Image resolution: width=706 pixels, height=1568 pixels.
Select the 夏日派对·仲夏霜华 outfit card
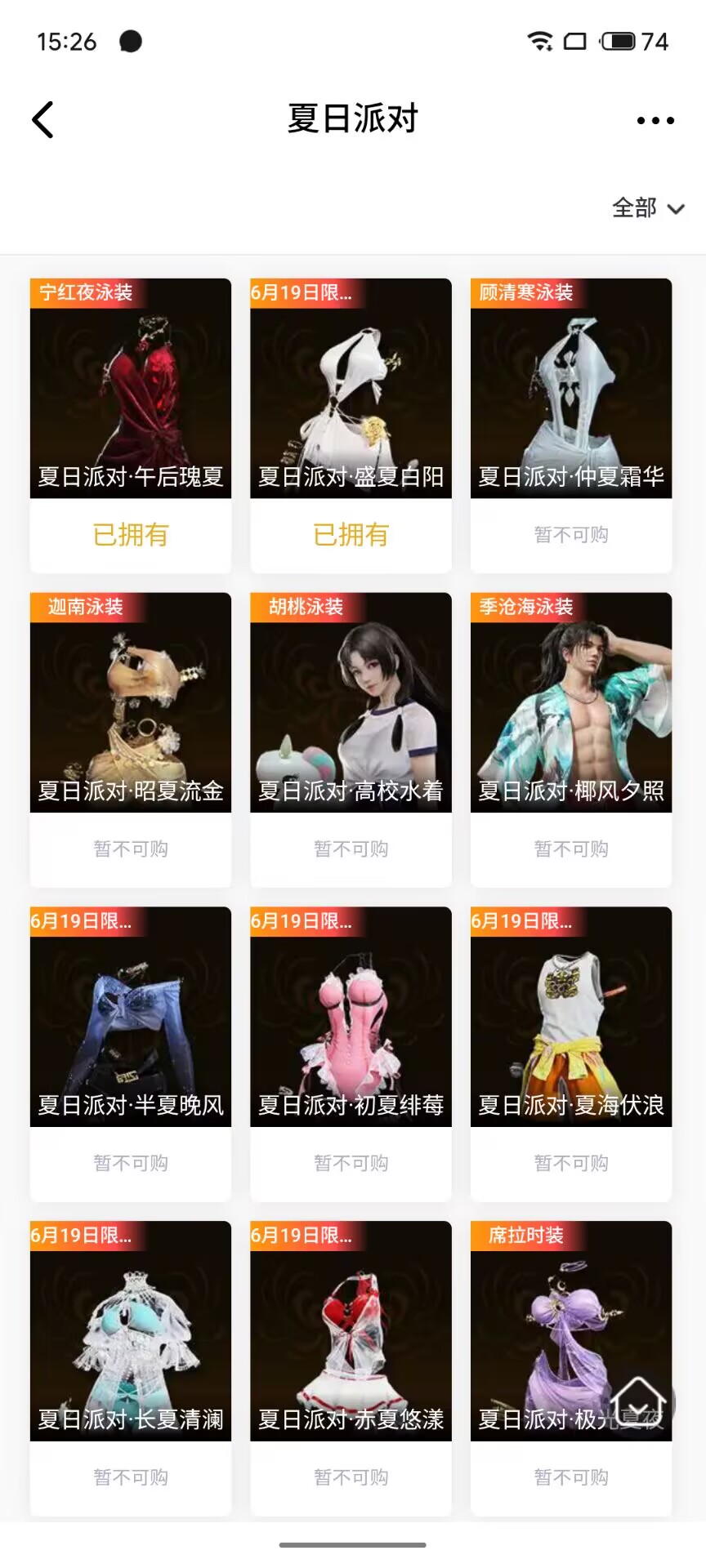tap(571, 389)
